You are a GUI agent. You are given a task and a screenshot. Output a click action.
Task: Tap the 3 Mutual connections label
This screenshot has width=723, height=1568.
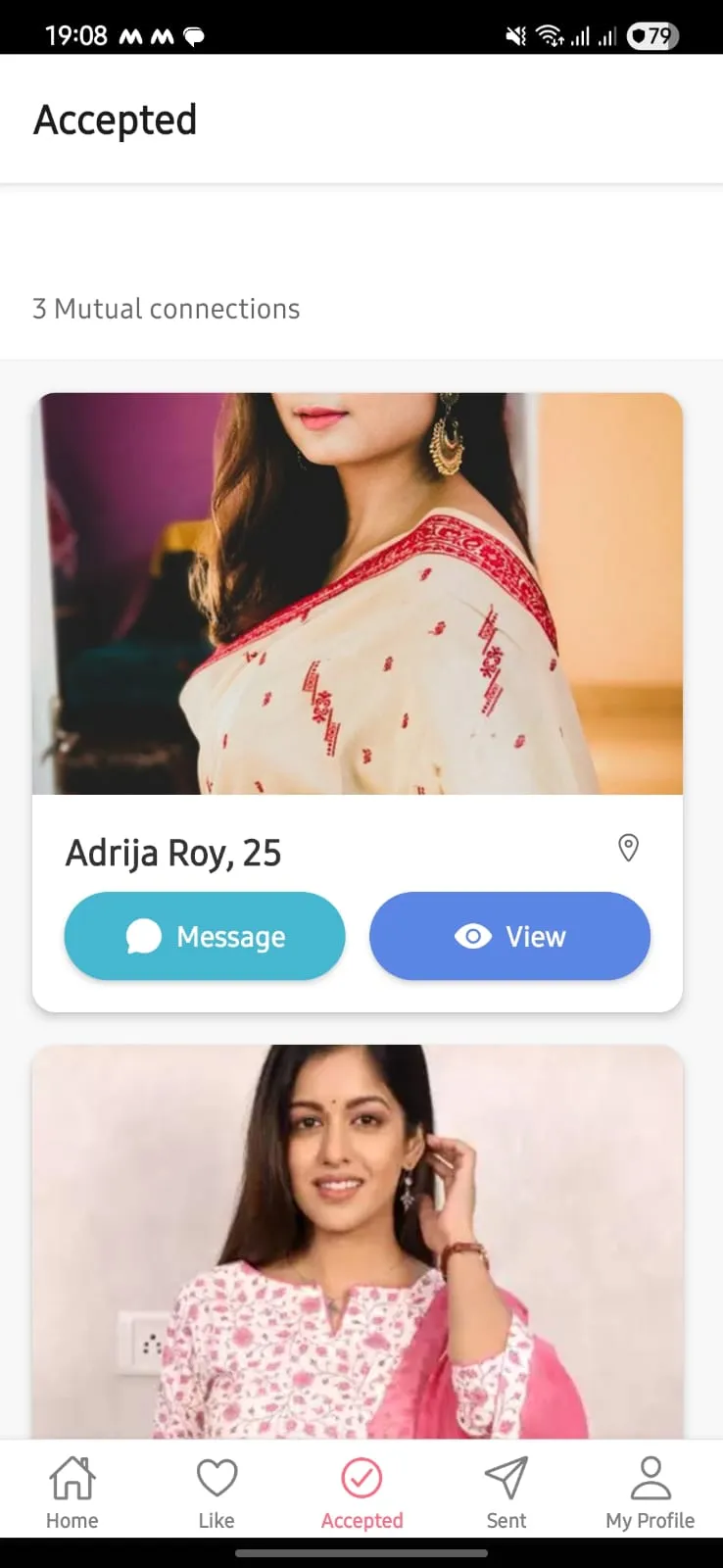pos(167,309)
